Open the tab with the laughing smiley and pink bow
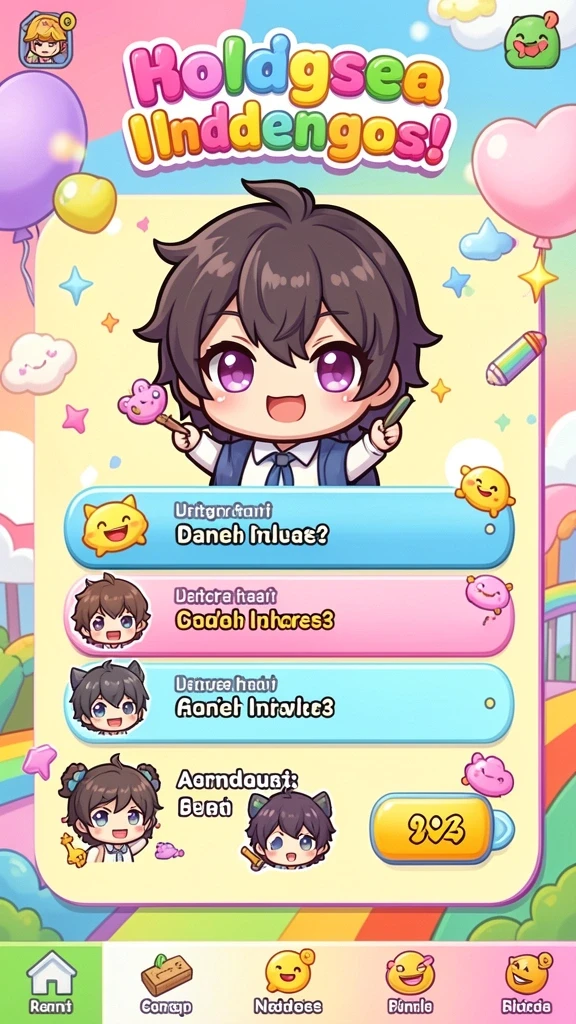 coord(409,982)
